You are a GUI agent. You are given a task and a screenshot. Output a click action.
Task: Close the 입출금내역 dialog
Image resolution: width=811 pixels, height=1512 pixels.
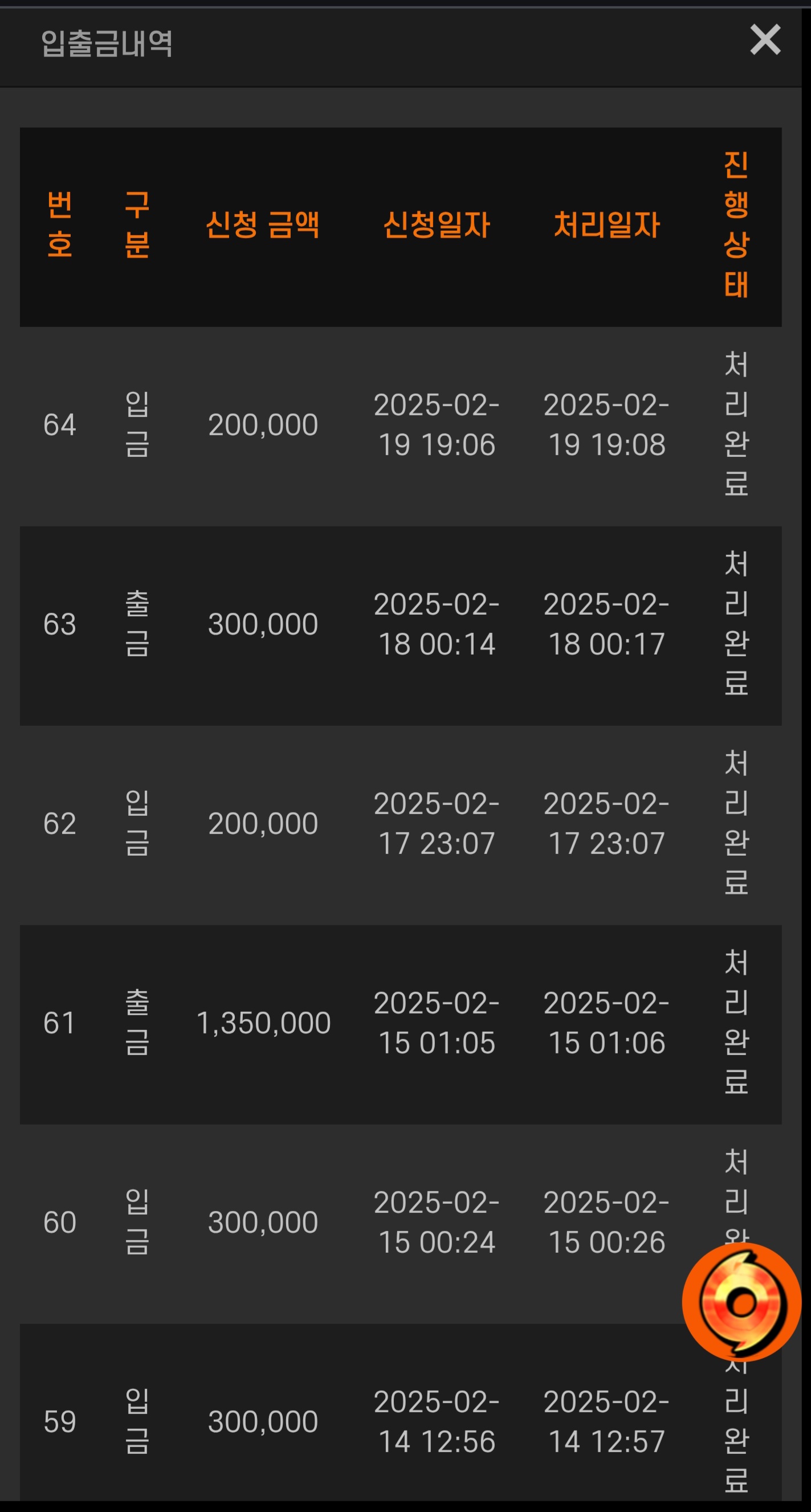click(x=765, y=40)
